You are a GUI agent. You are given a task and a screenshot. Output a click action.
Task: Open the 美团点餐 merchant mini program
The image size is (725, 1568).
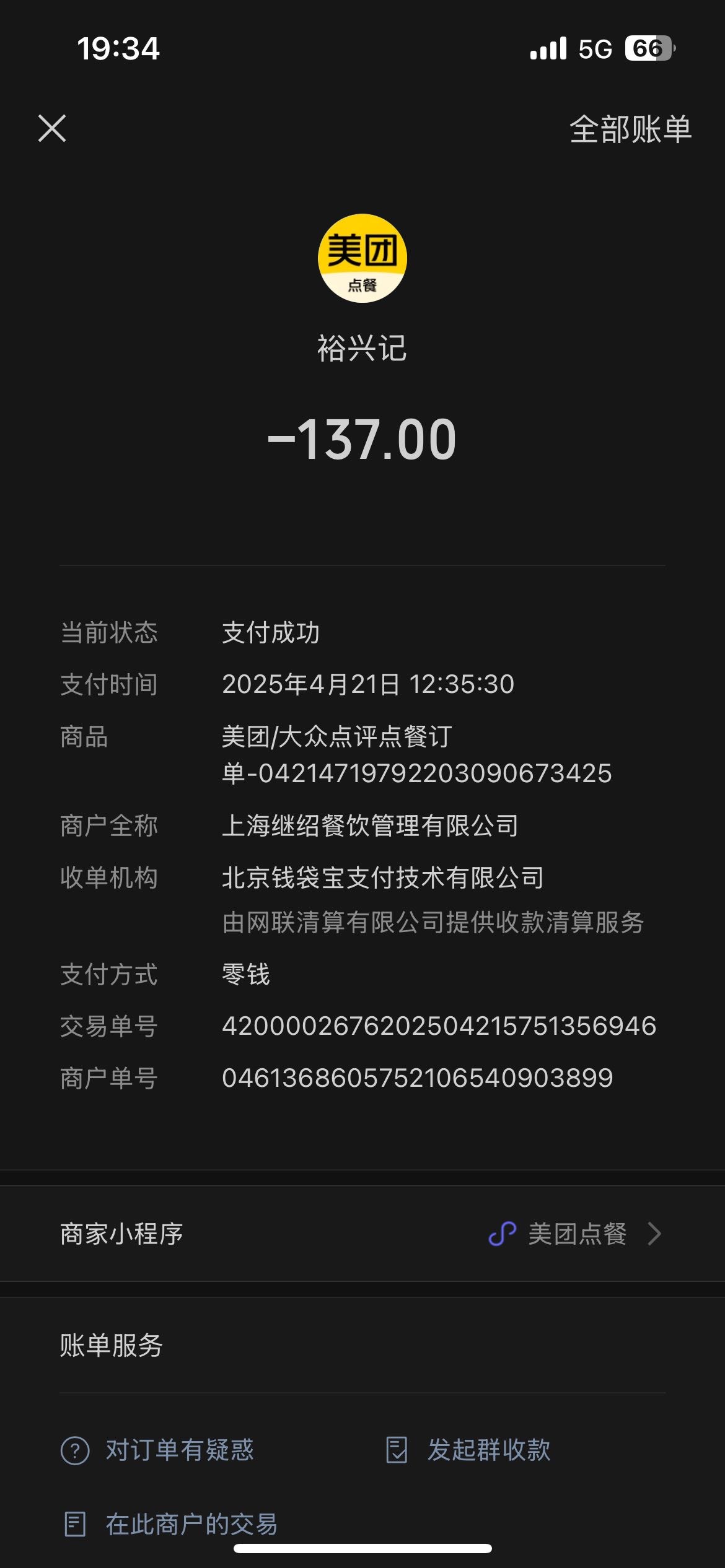click(x=362, y=1234)
